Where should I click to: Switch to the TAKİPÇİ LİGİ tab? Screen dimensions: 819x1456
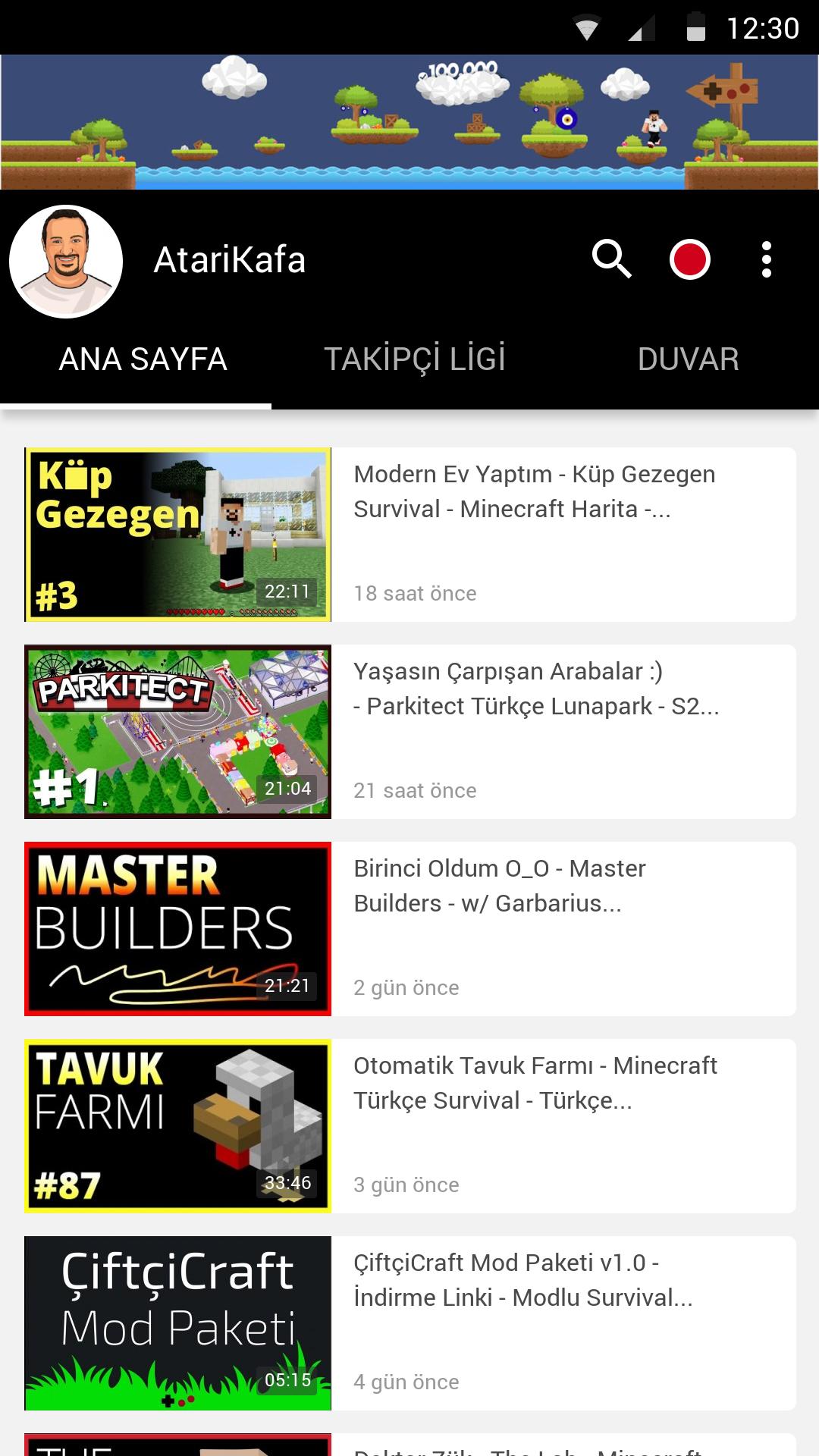pyautogui.click(x=416, y=359)
